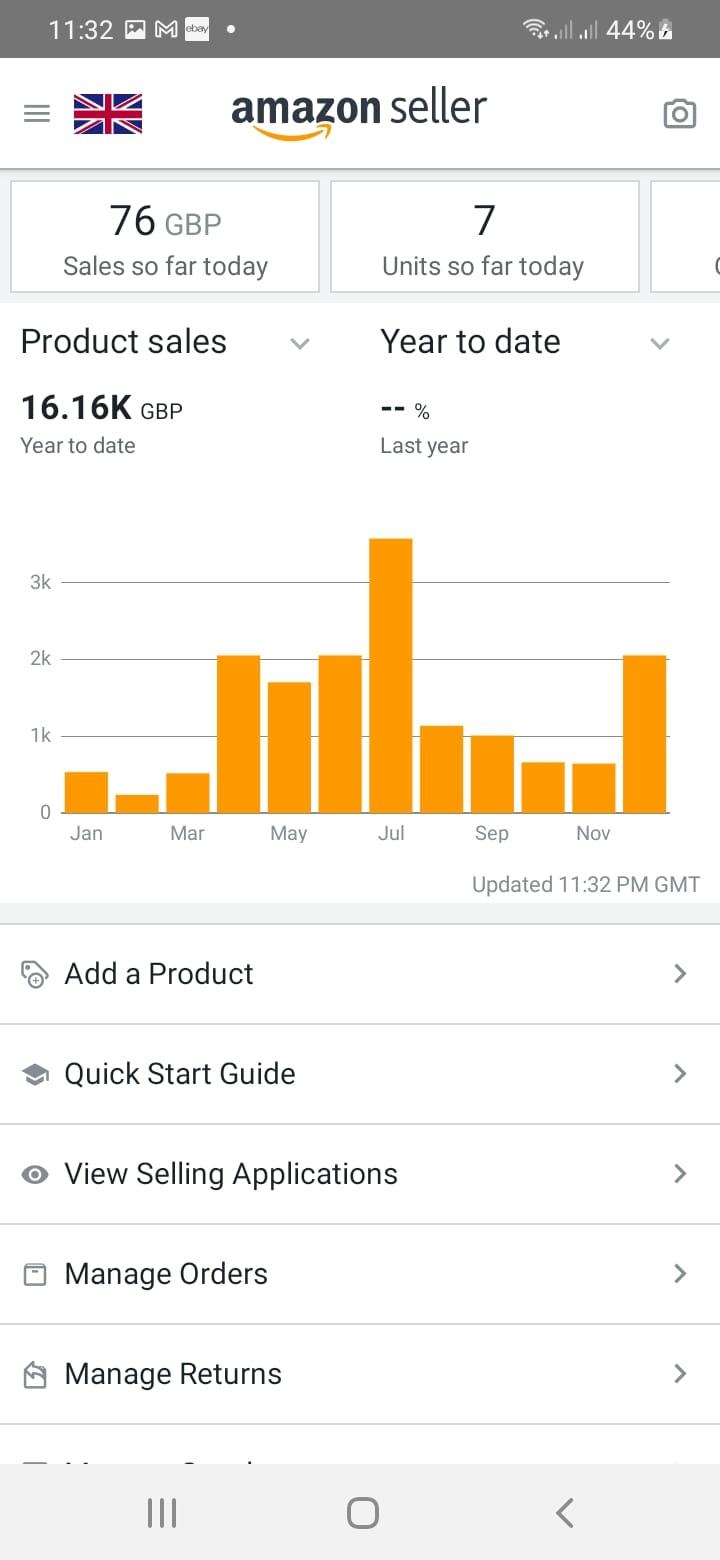Open Manage Returns
This screenshot has width=720, height=1560.
pyautogui.click(x=359, y=1374)
